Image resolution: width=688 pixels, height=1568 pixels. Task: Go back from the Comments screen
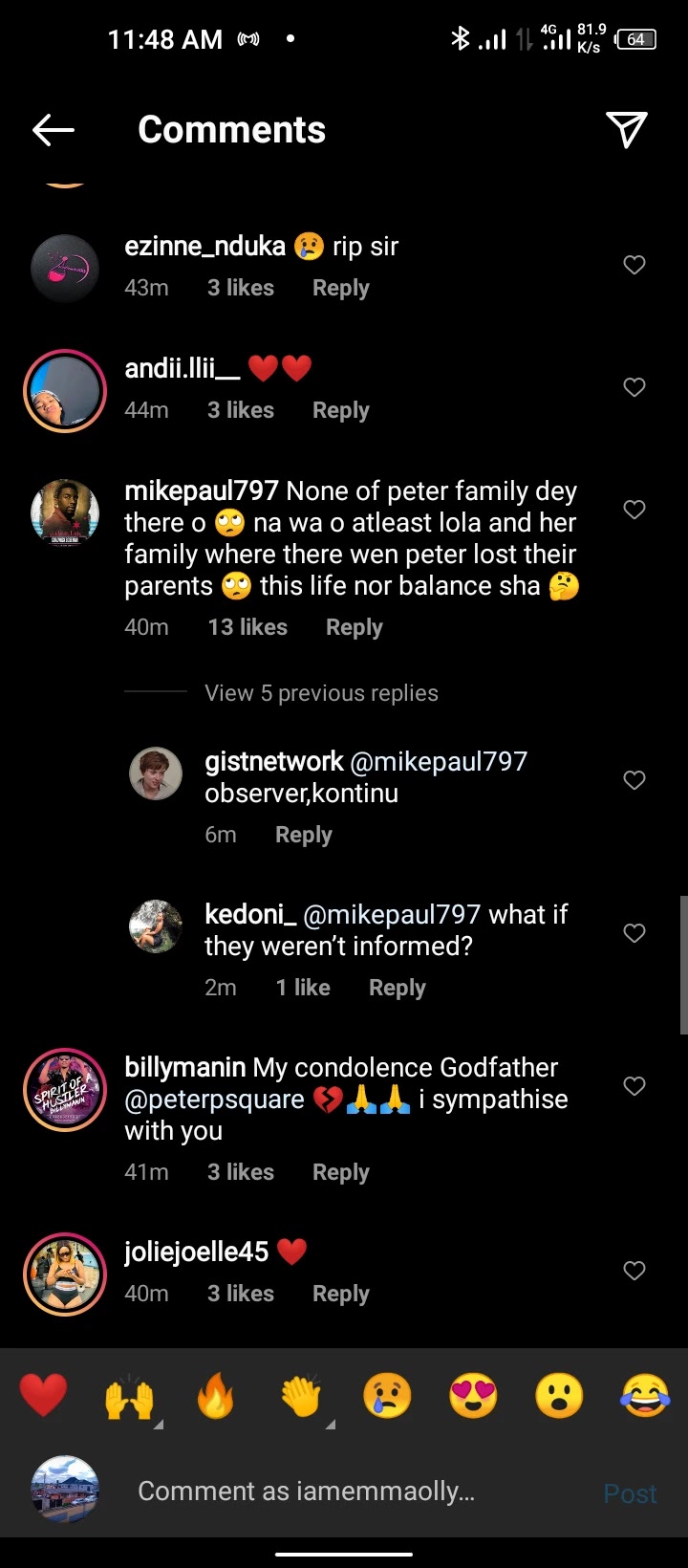[x=54, y=130]
